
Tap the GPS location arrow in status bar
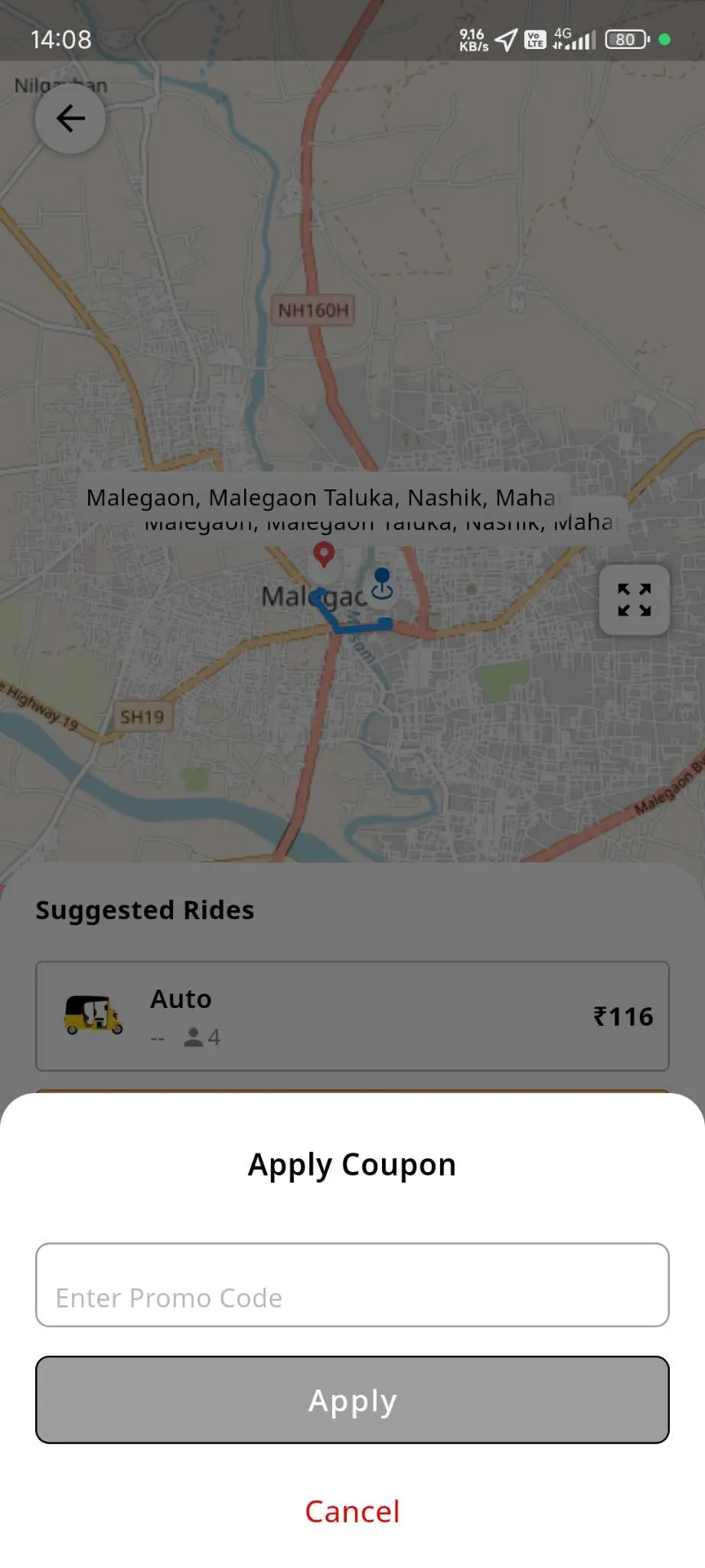[505, 39]
